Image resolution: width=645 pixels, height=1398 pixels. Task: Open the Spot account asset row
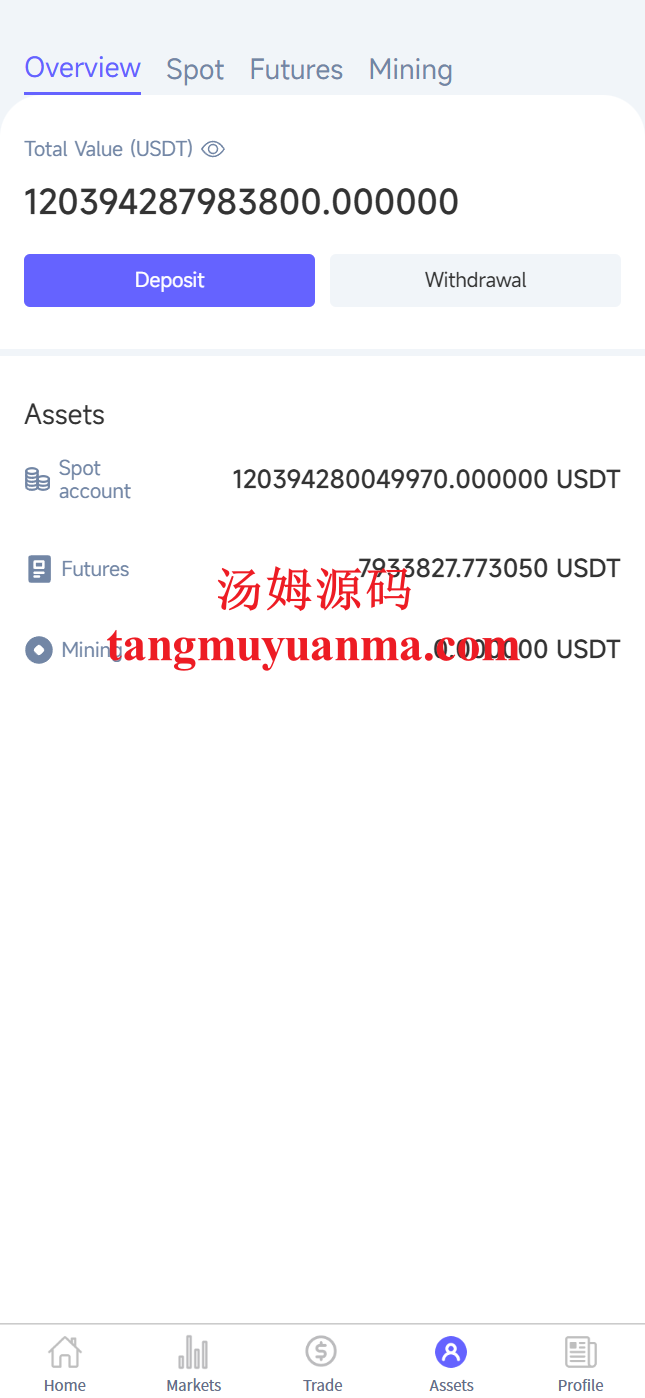tap(322, 480)
